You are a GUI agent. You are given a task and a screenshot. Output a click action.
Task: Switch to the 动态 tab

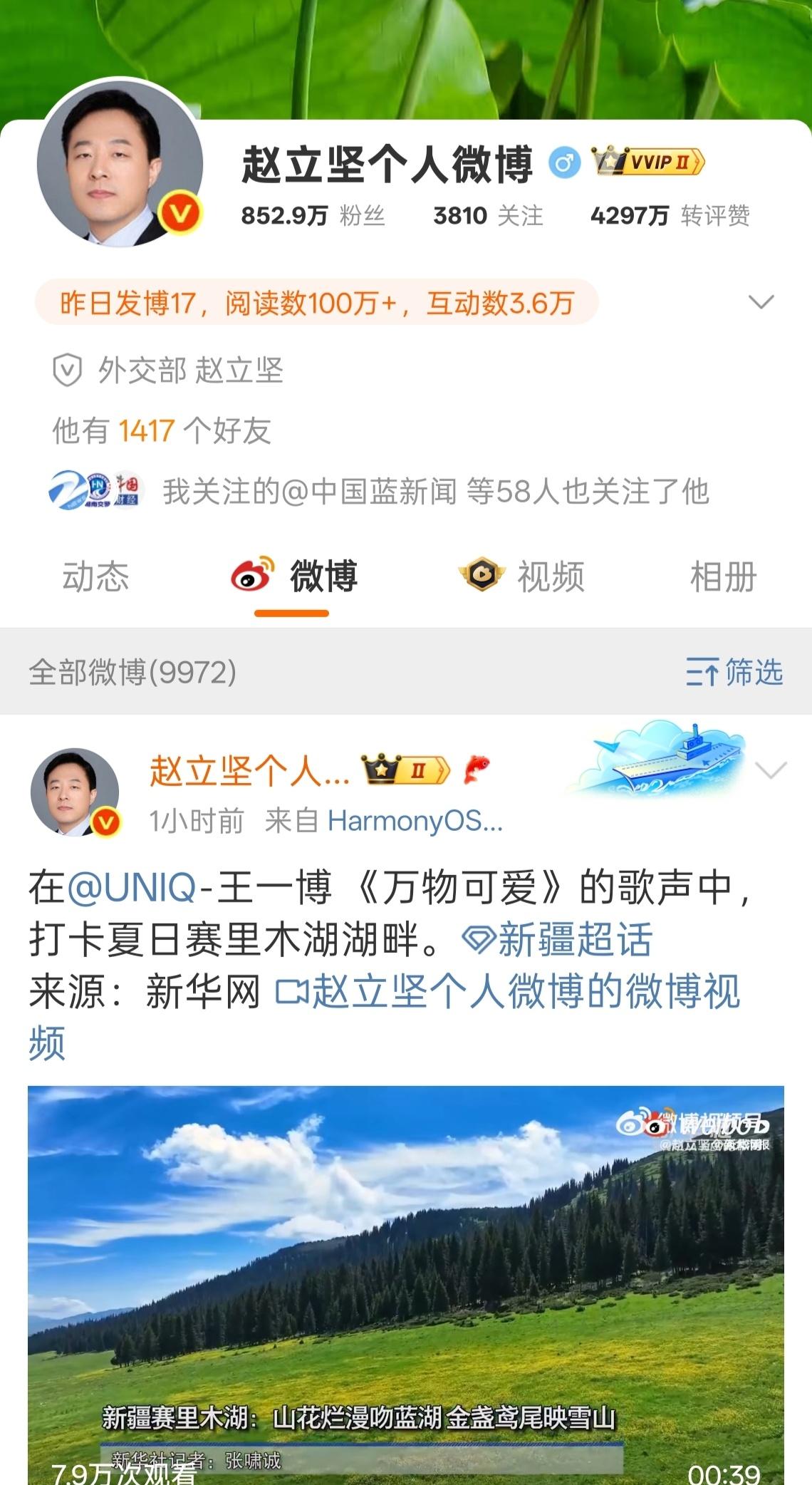[95, 576]
